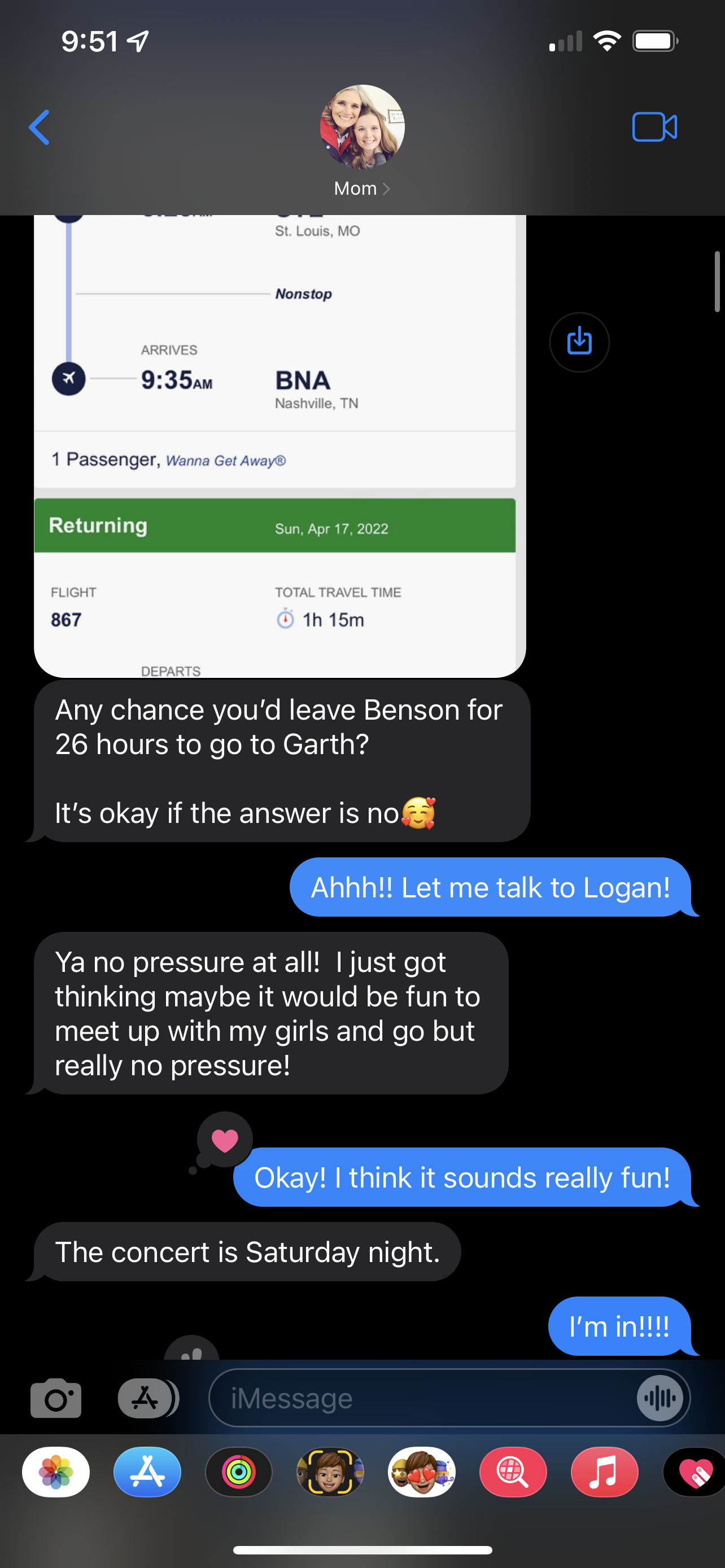Viewport: 725px width, 1568px height.
Task: Open the Music iMessage app
Action: click(x=604, y=1473)
